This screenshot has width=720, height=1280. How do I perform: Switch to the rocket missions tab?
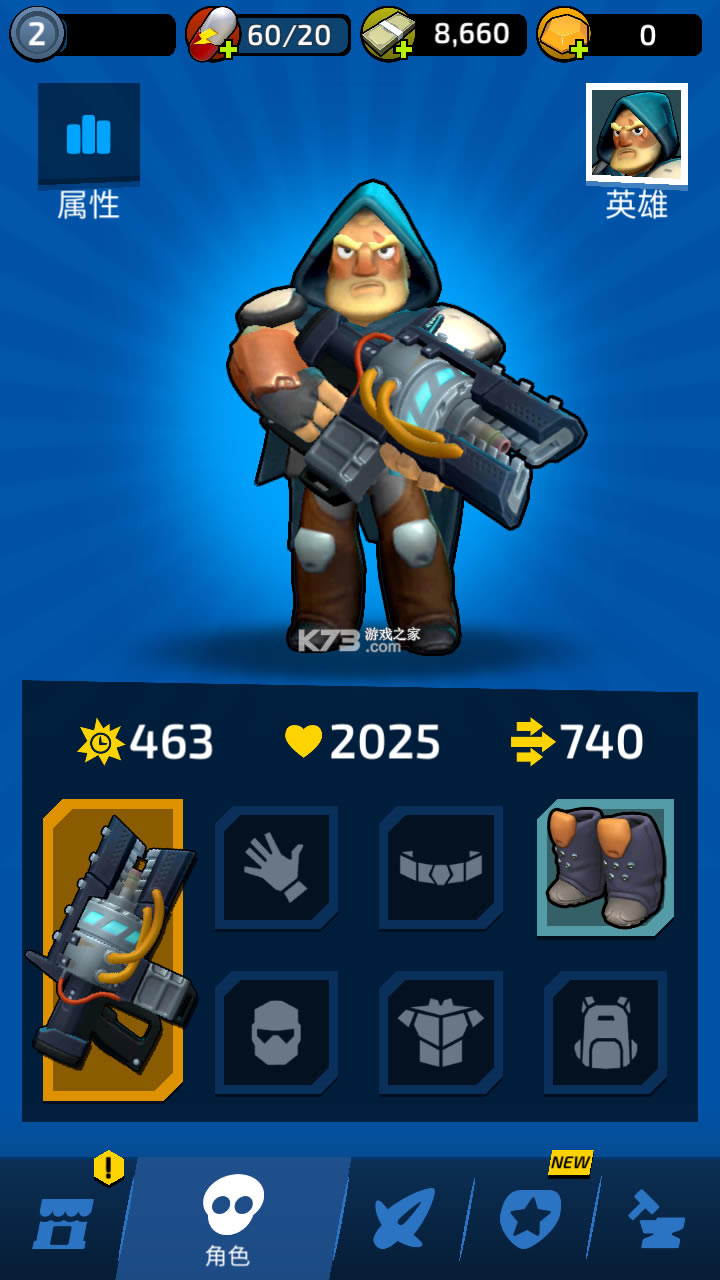click(x=404, y=1220)
